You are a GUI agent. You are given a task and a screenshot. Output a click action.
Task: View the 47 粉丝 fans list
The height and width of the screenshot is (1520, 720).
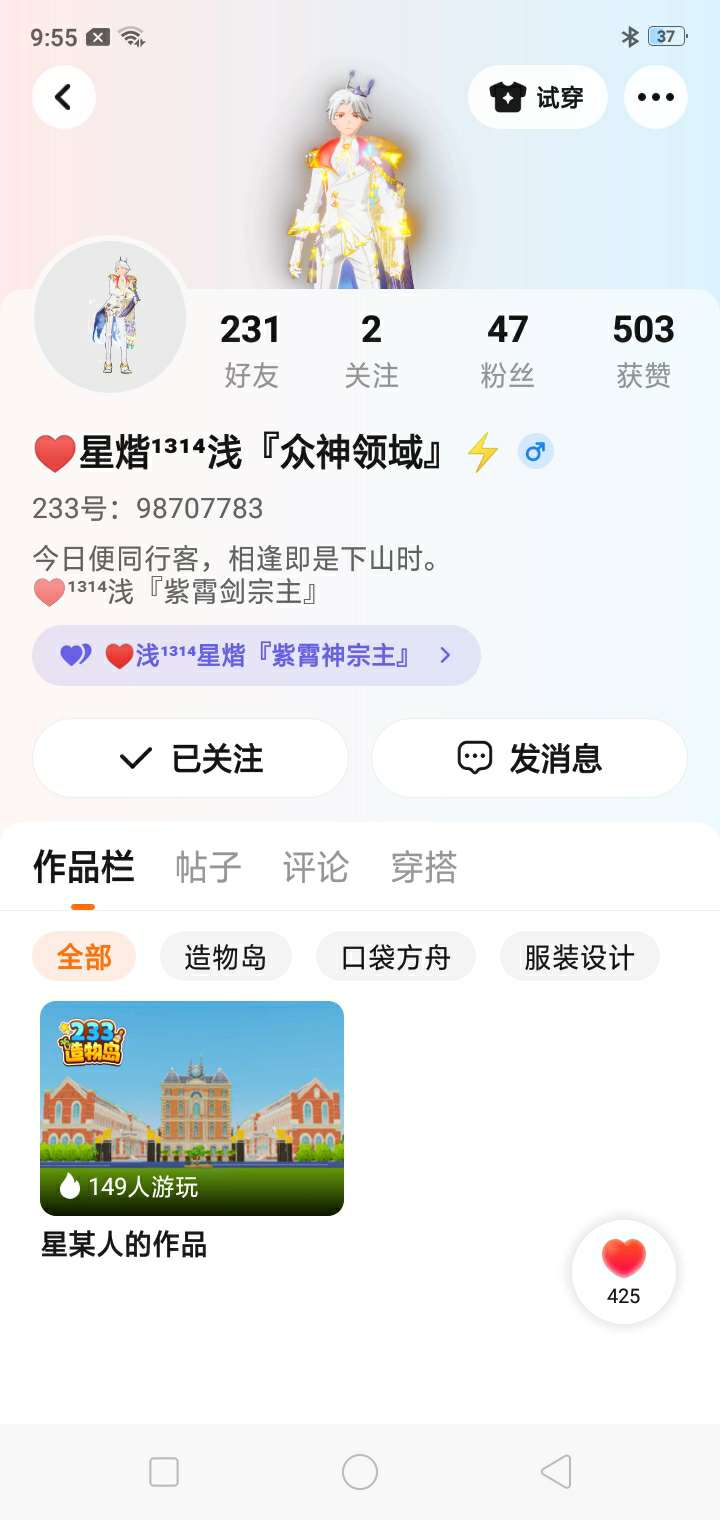[x=507, y=349]
